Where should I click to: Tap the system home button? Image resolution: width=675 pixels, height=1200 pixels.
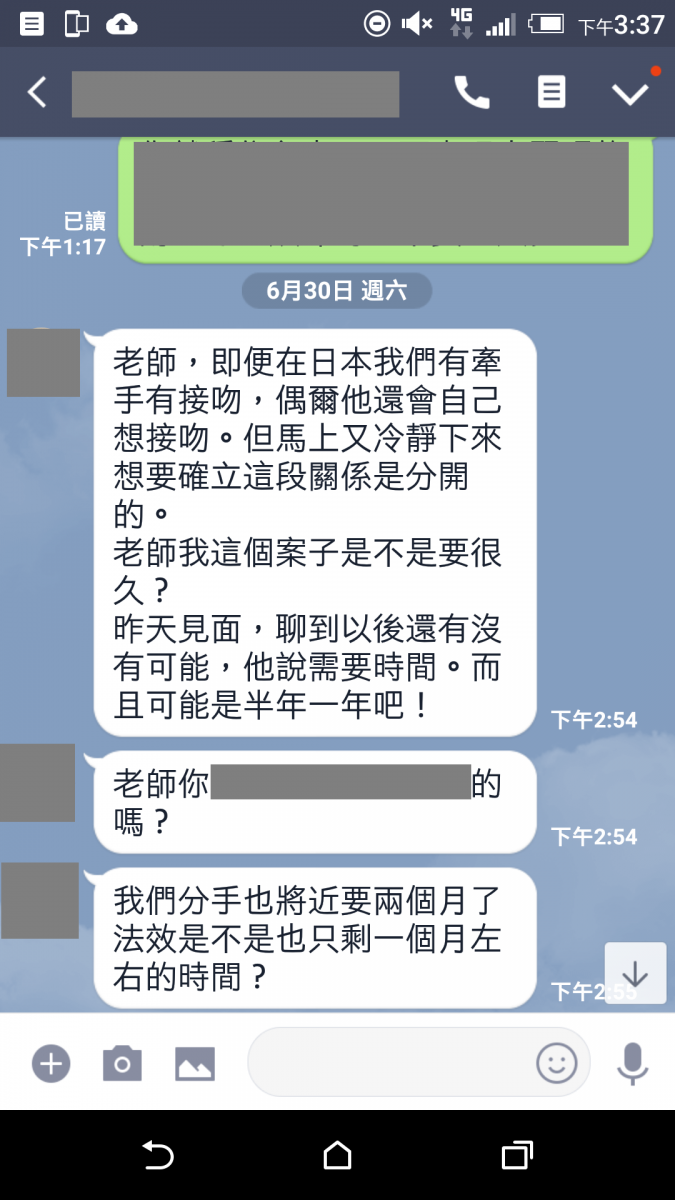tap(337, 1156)
